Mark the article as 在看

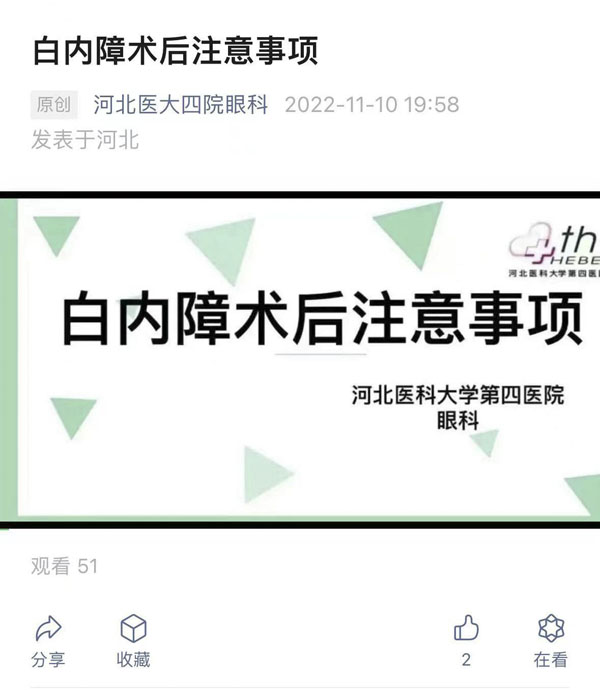coord(551,640)
